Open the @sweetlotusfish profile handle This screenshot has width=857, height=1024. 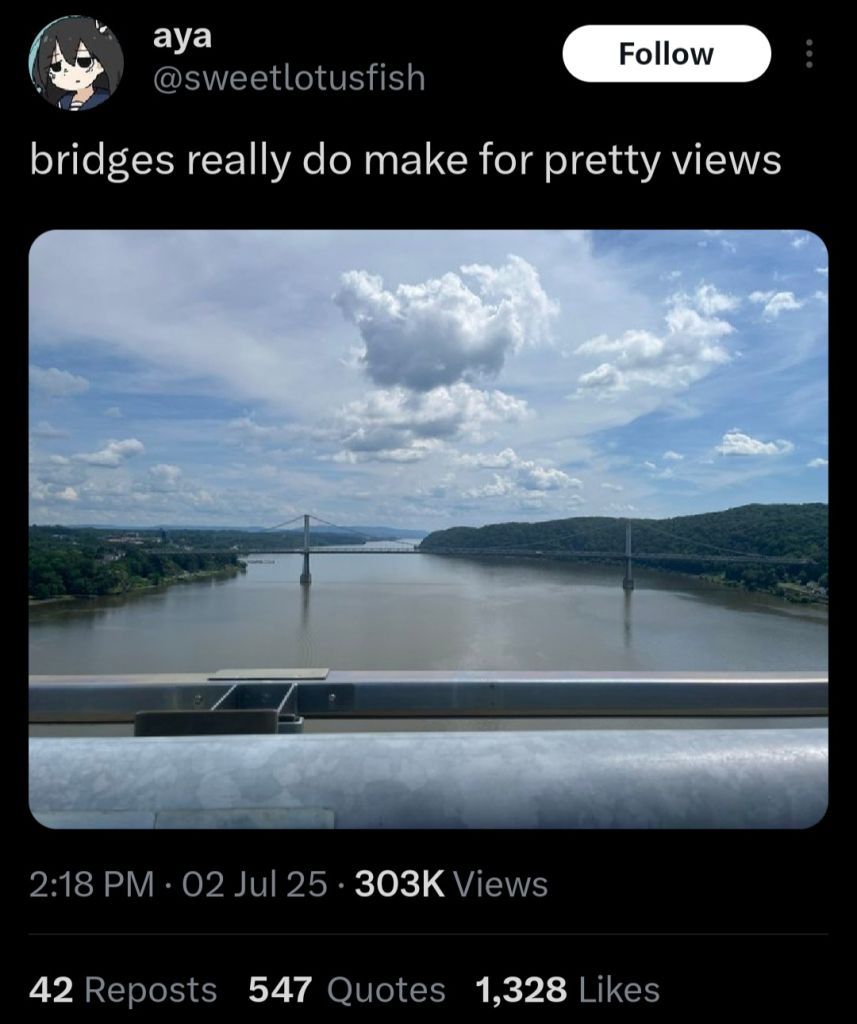coord(288,77)
